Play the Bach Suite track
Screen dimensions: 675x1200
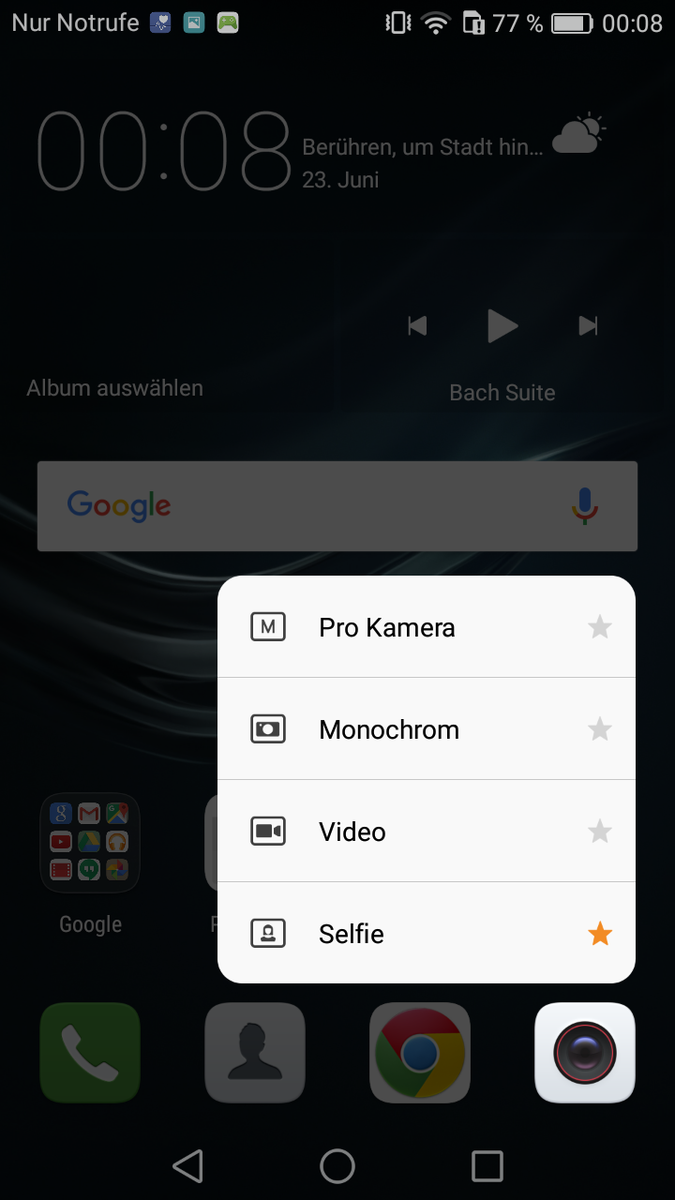coord(502,325)
